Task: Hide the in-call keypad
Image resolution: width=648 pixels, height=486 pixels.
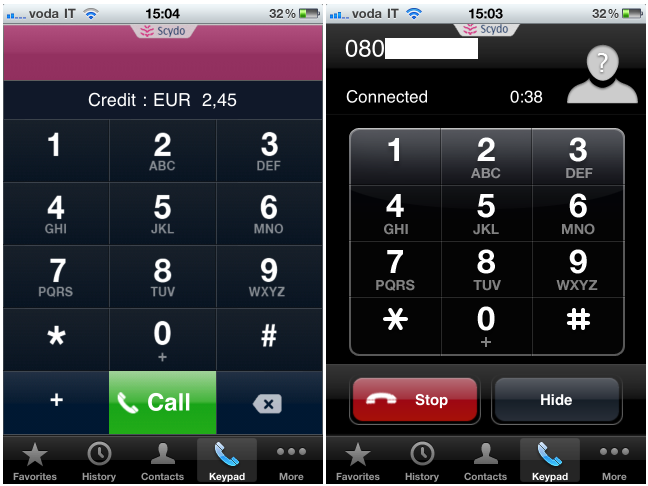Action: 555,400
